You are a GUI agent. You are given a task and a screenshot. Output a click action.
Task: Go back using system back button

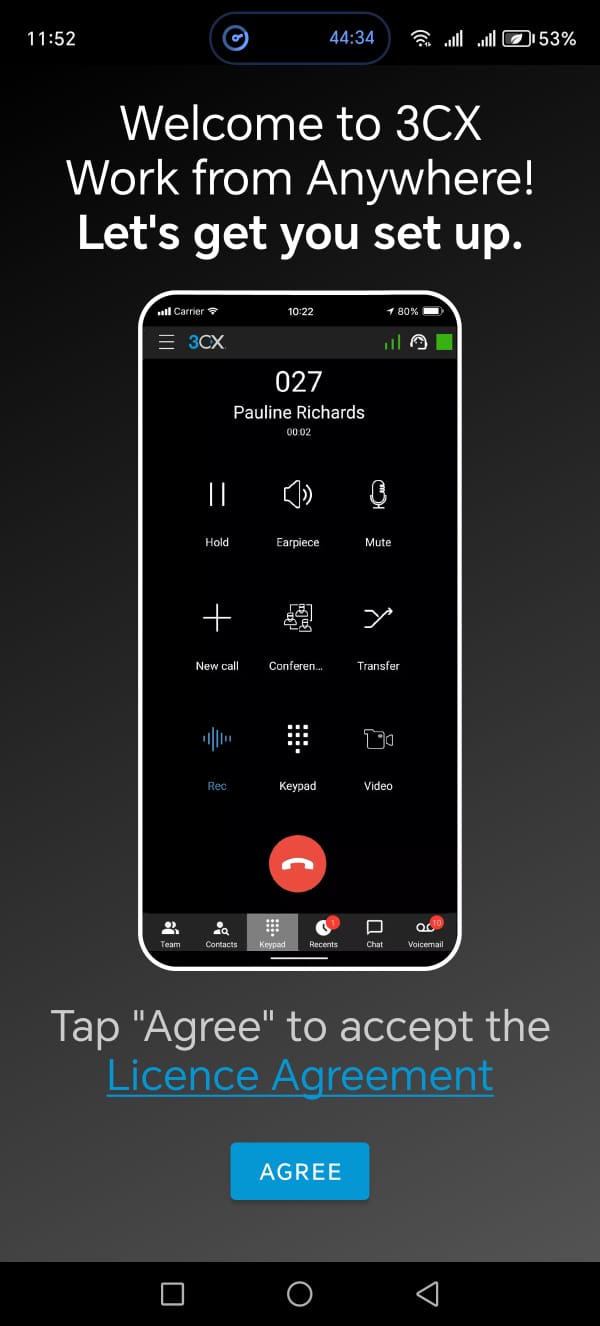pos(427,1294)
